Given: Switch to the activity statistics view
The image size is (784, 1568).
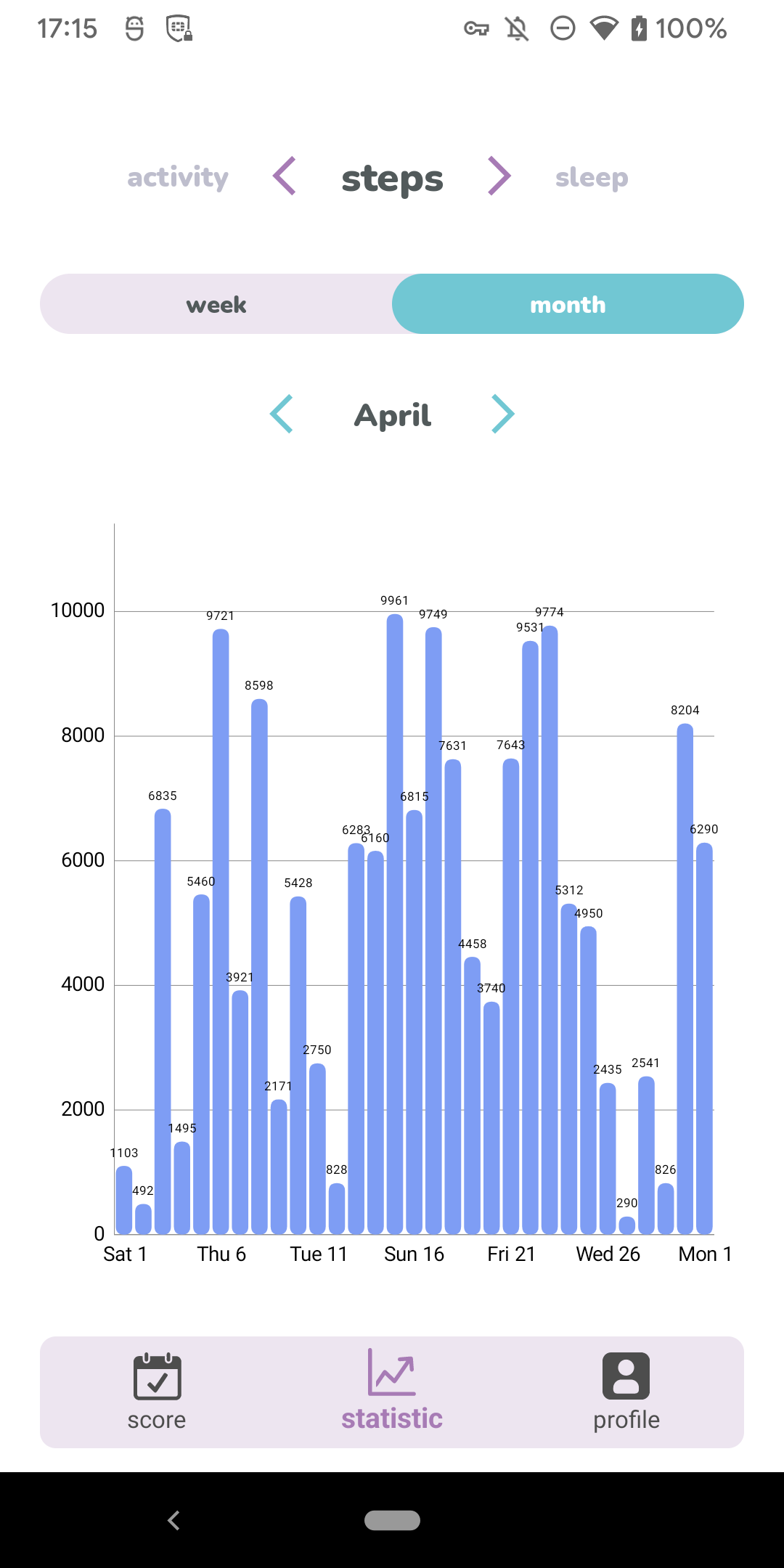Looking at the screenshot, I should coord(178,178).
